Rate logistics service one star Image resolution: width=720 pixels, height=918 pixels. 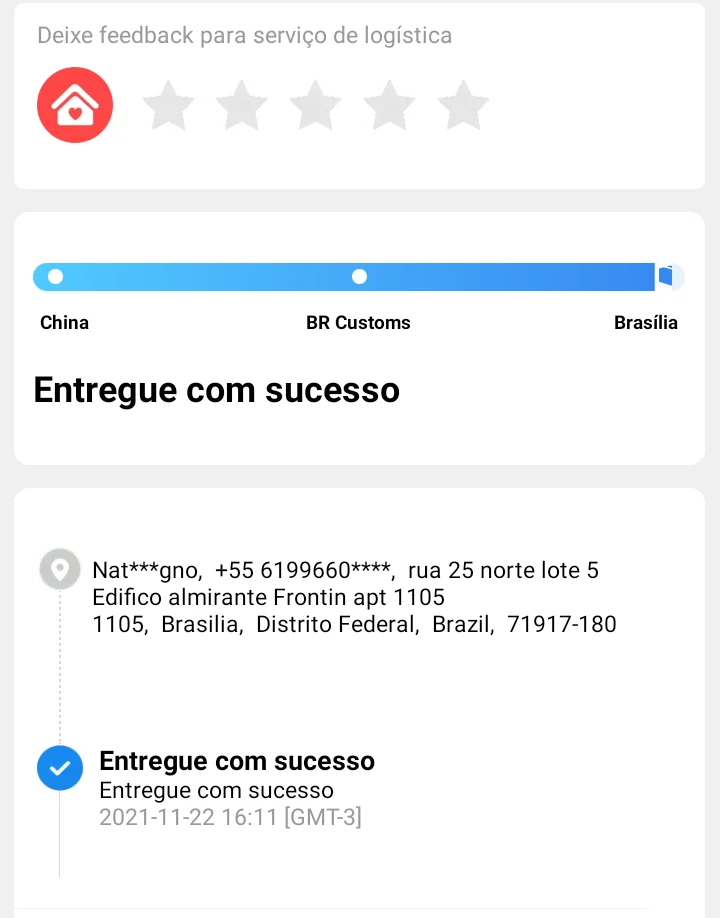pyautogui.click(x=168, y=106)
